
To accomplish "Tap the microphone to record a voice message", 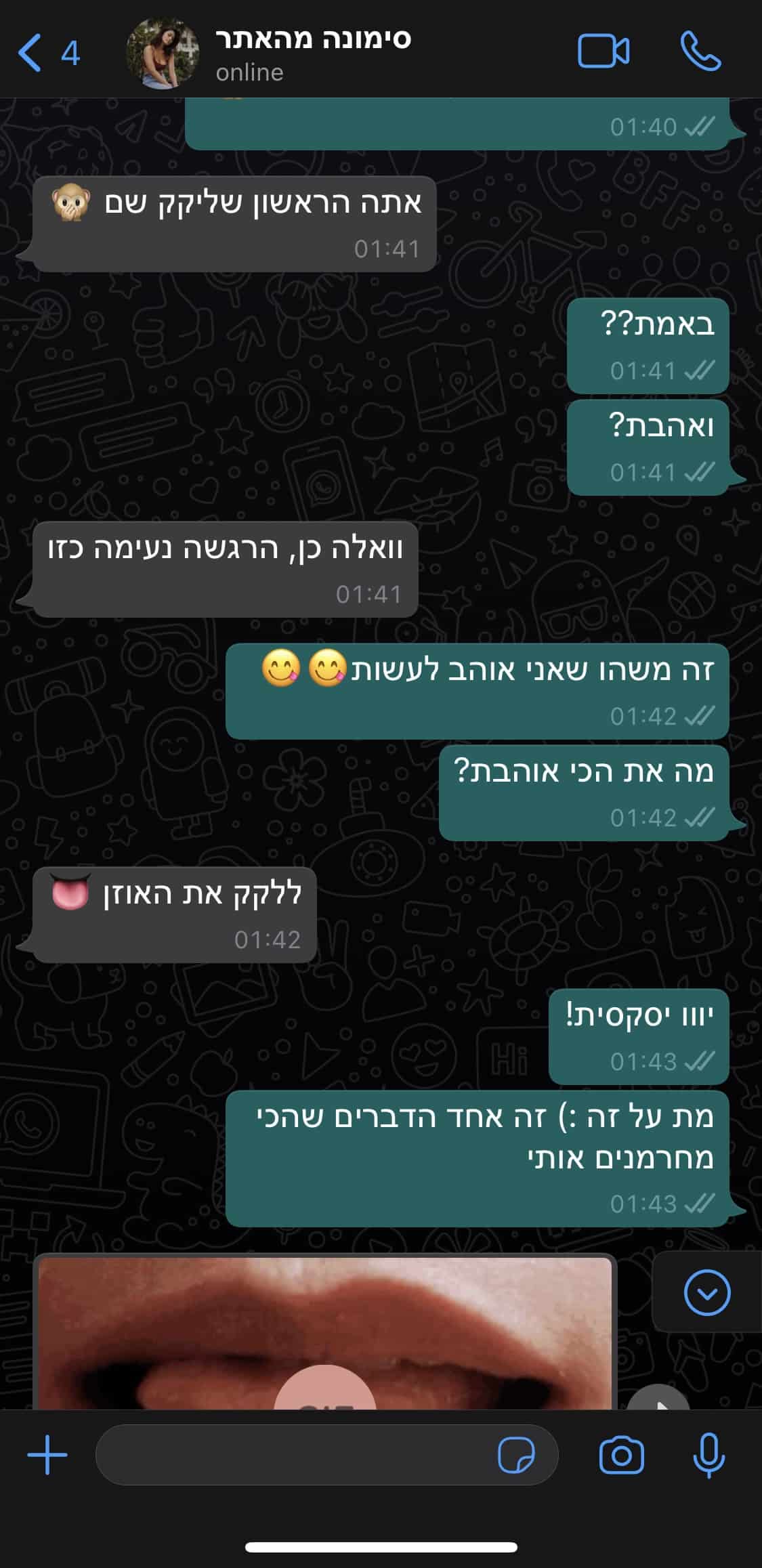I will pos(708,1455).
